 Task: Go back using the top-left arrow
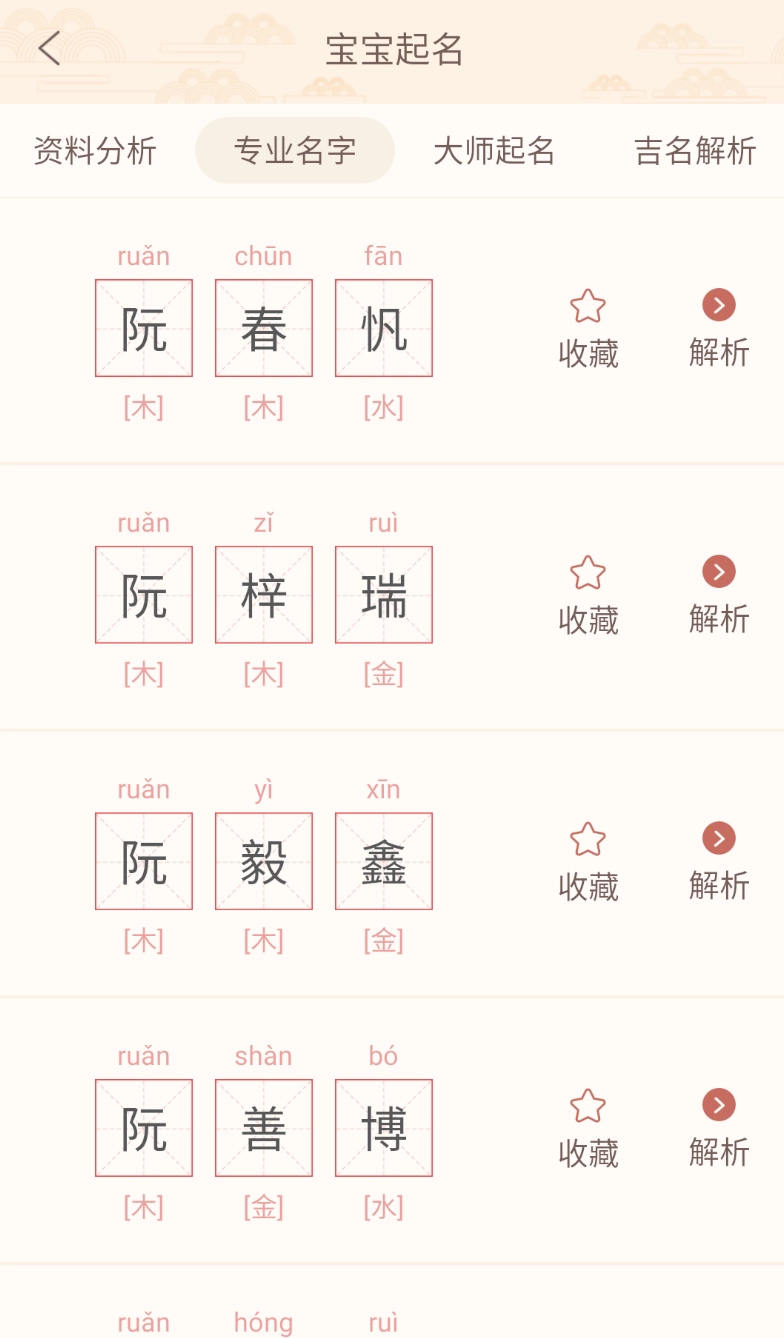50,48
